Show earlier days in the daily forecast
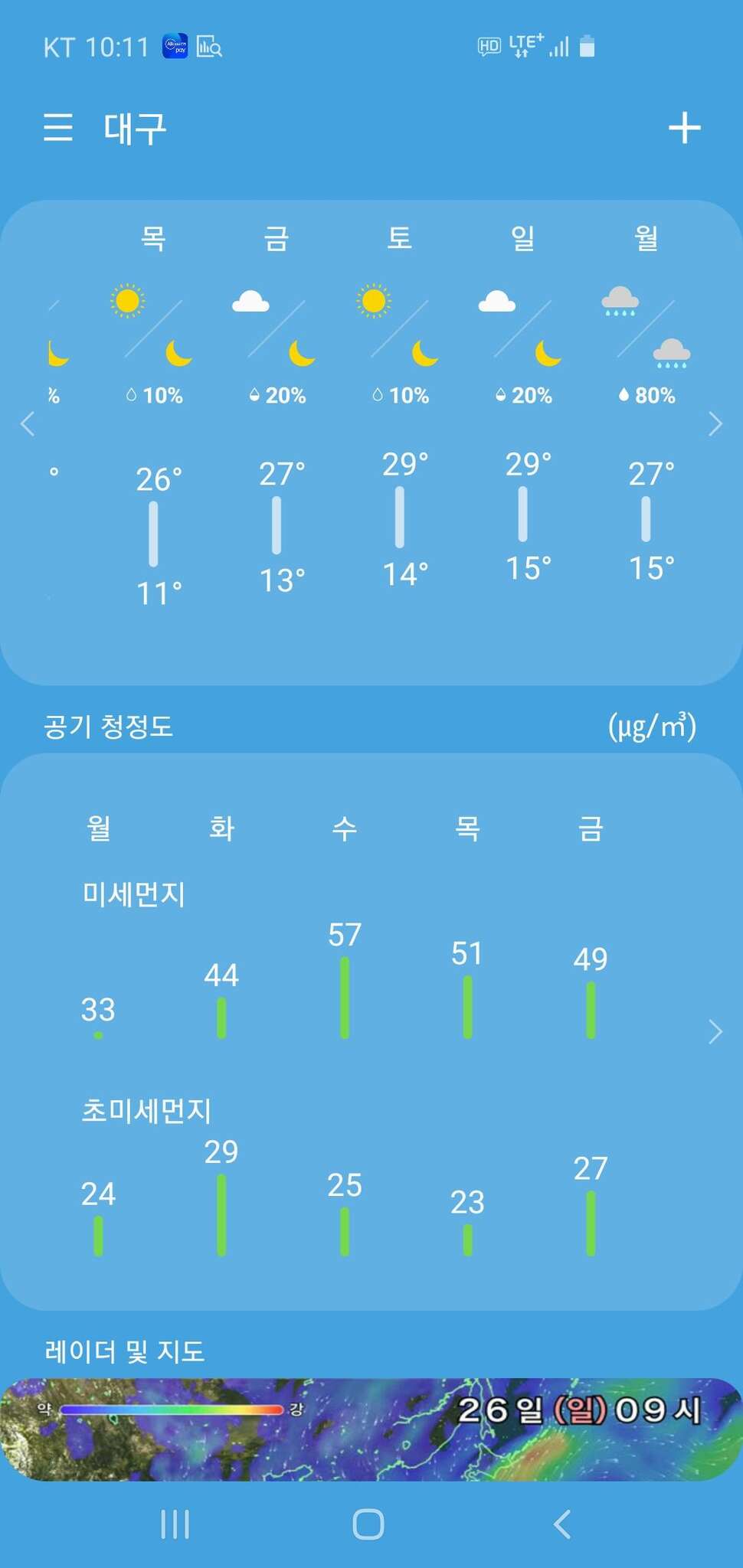The width and height of the screenshot is (743, 1568). tap(28, 423)
